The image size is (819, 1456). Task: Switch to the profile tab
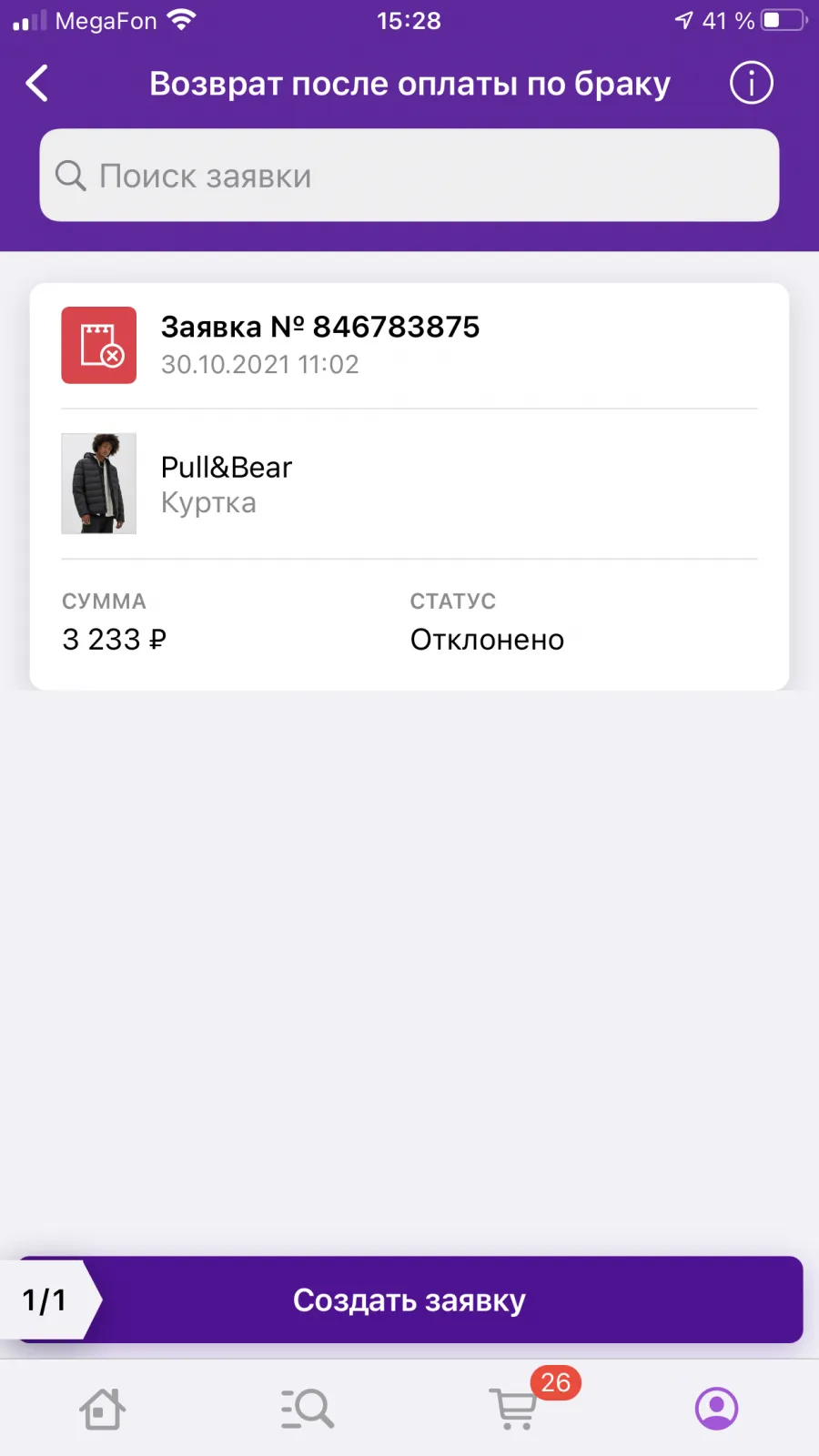(716, 1409)
